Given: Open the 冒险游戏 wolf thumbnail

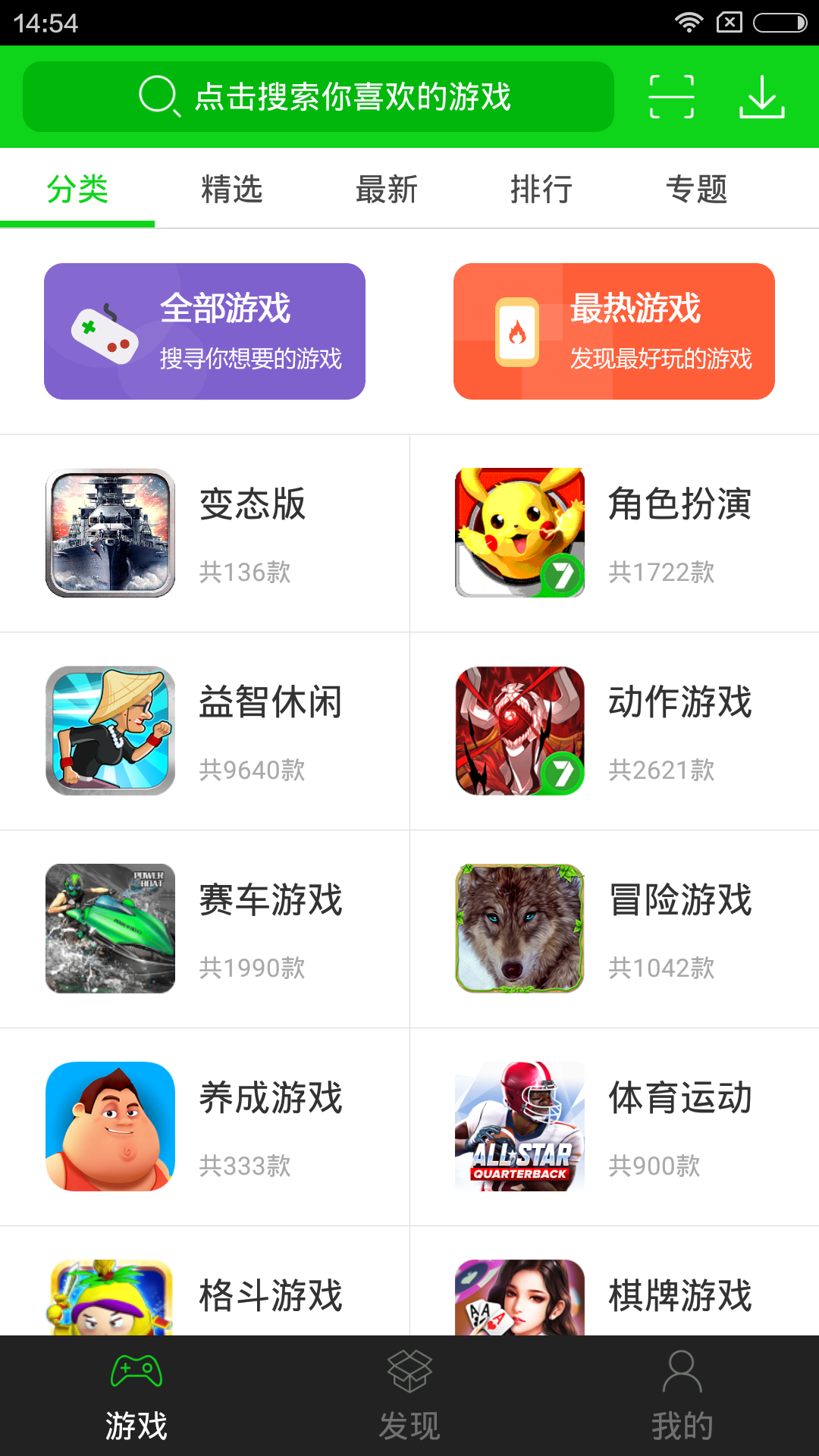Looking at the screenshot, I should (519, 928).
